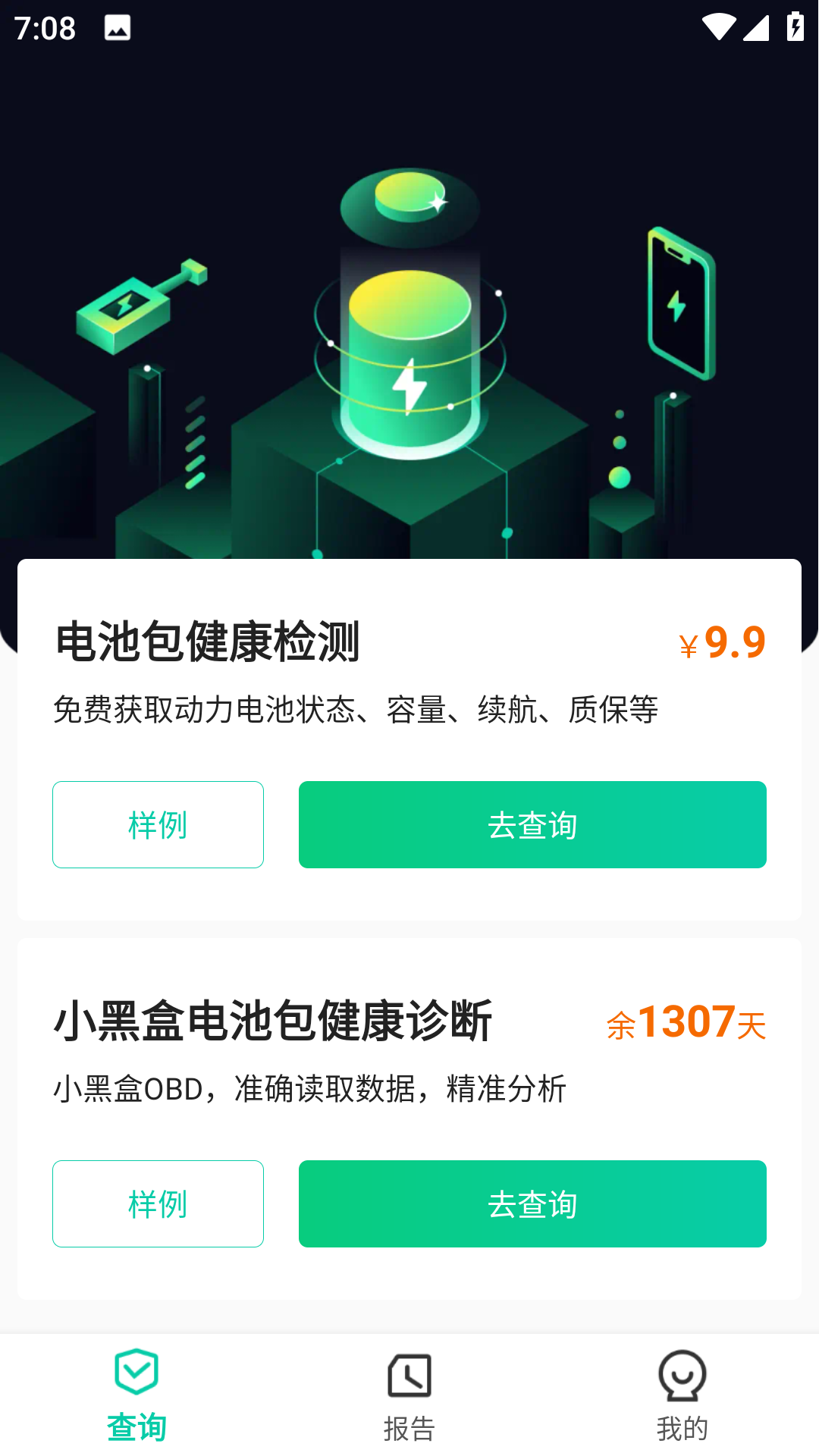Tap the phone illustration in the hero banner
Image resolution: width=819 pixels, height=1456 pixels.
coord(679,303)
